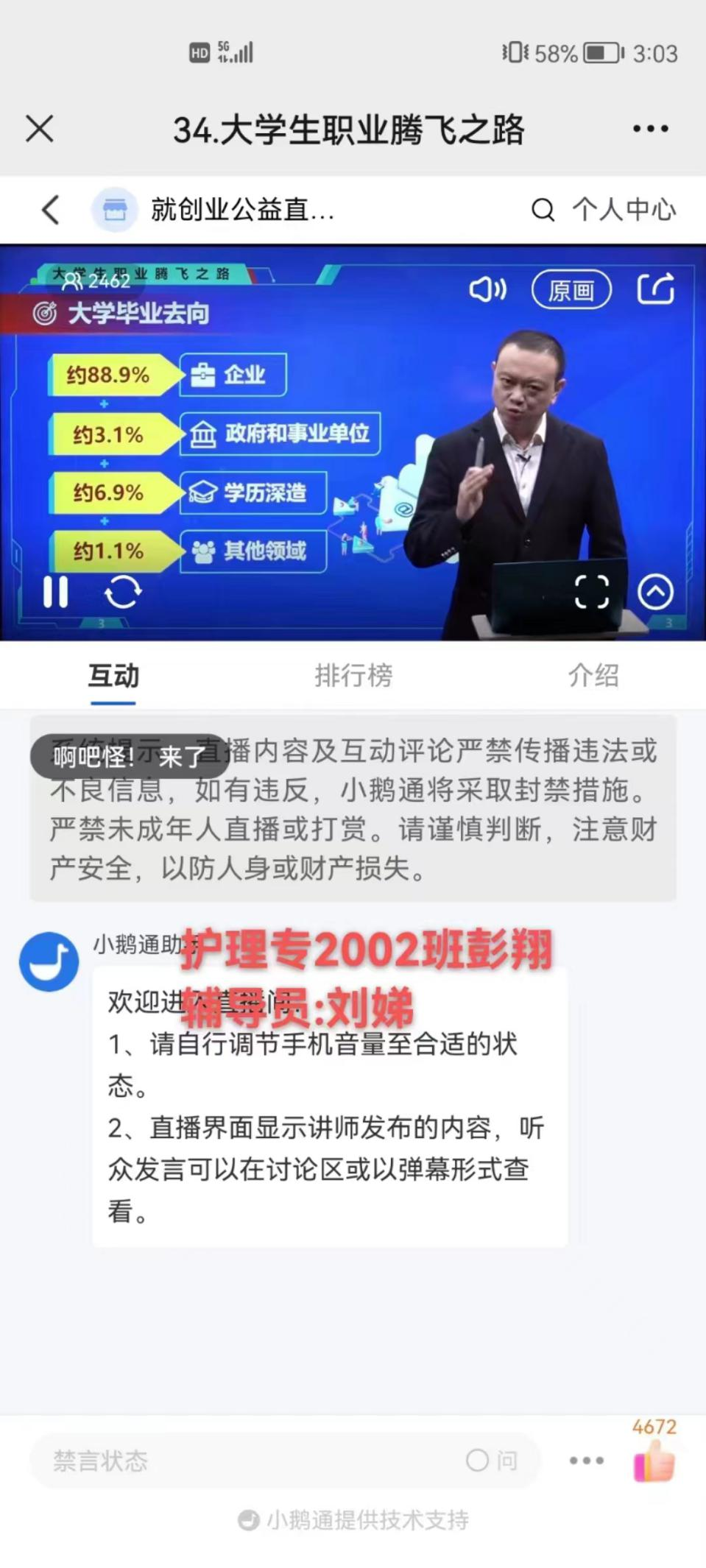Change video quality via 原画
The image size is (706, 1568).
tap(571, 290)
